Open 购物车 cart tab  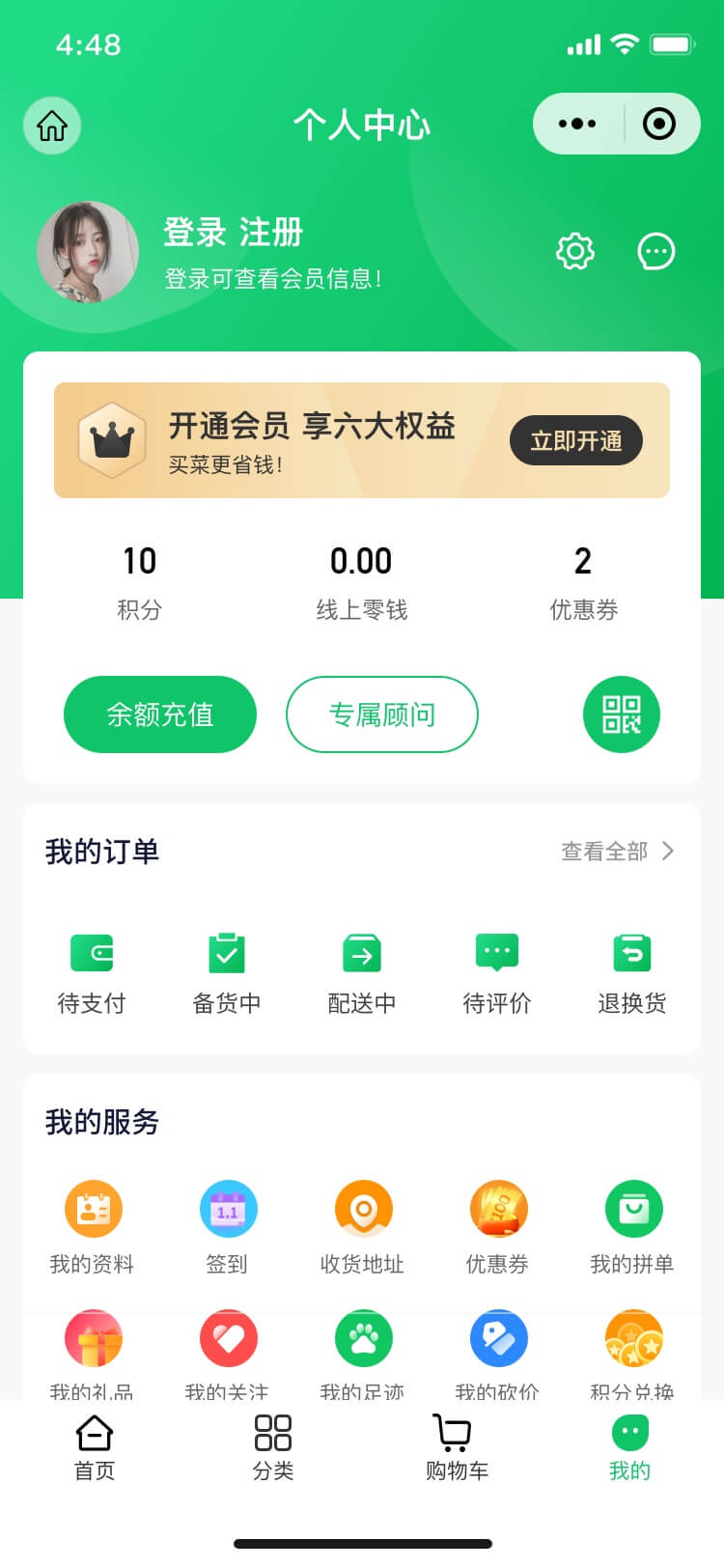point(457,1447)
